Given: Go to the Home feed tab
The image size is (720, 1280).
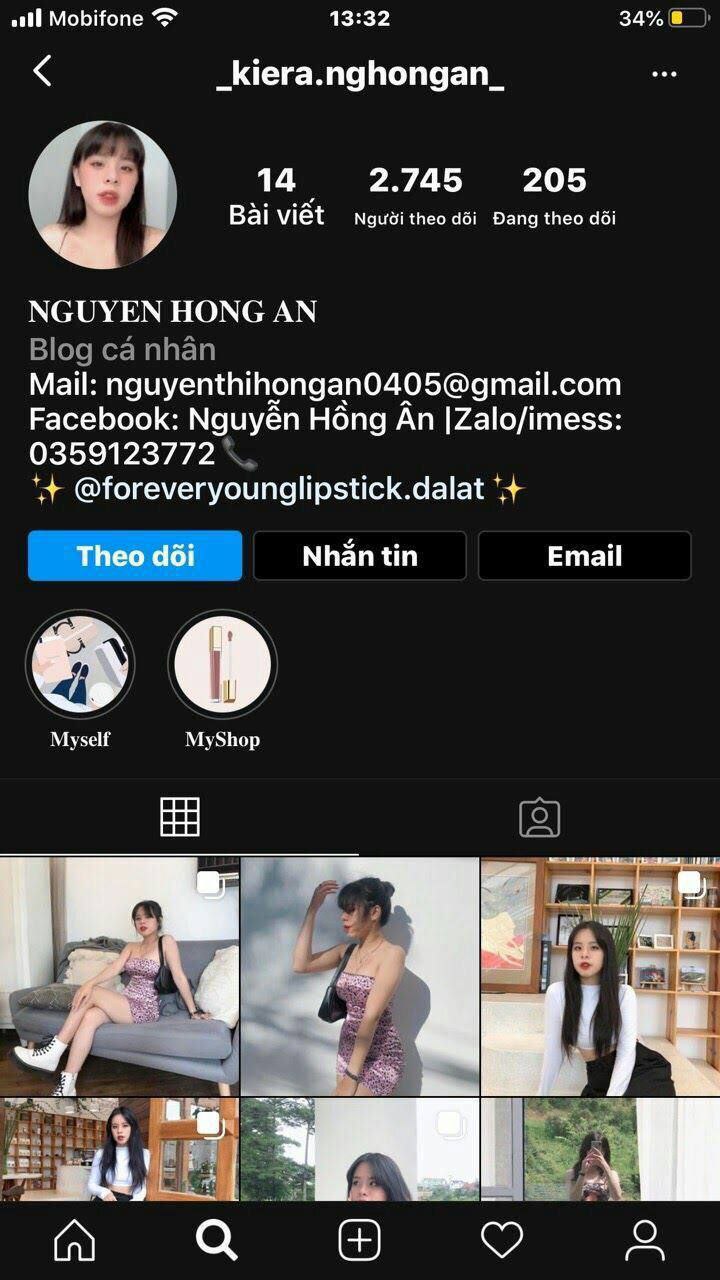Looking at the screenshot, I should pos(75,1241).
